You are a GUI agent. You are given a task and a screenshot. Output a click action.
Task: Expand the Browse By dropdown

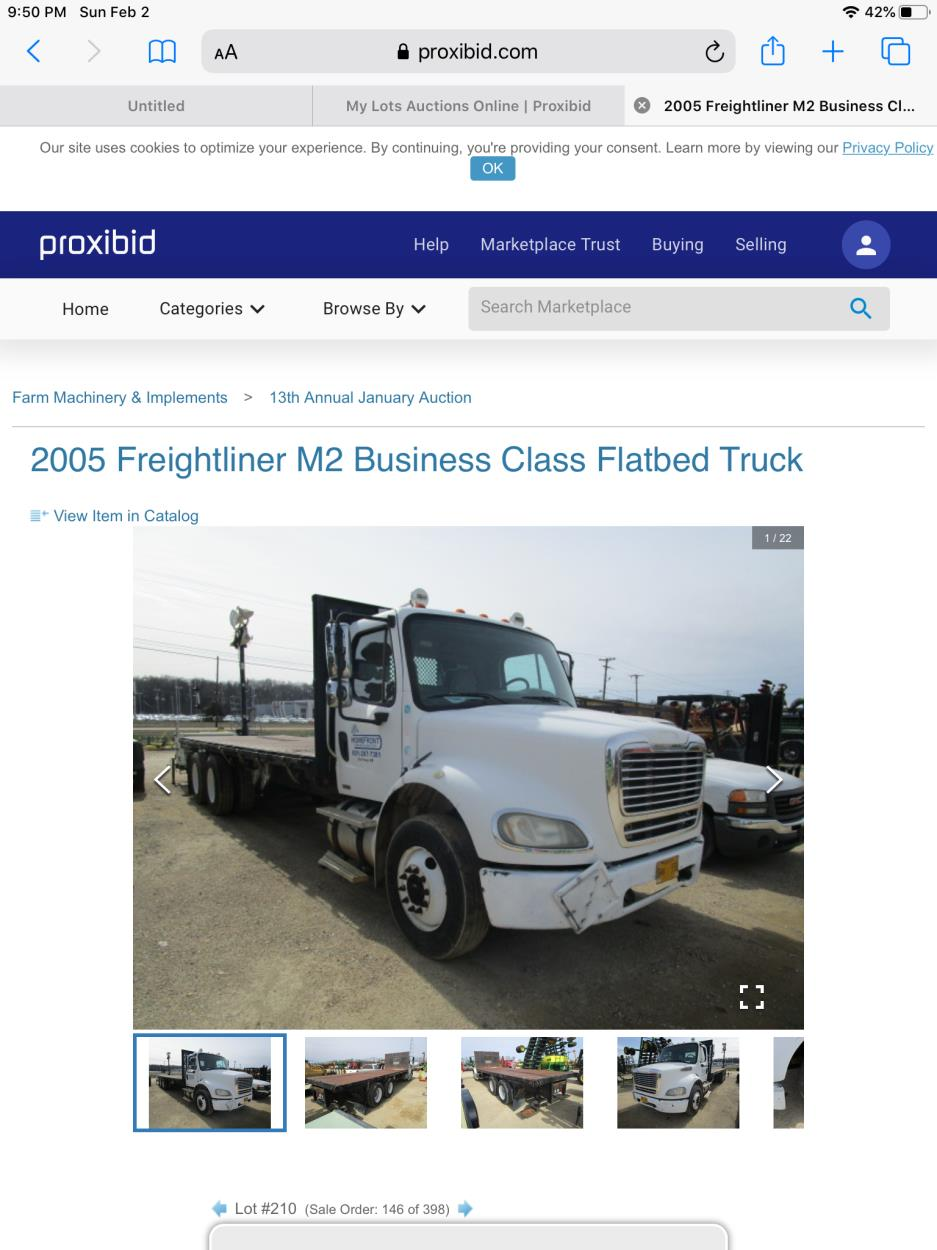(374, 309)
